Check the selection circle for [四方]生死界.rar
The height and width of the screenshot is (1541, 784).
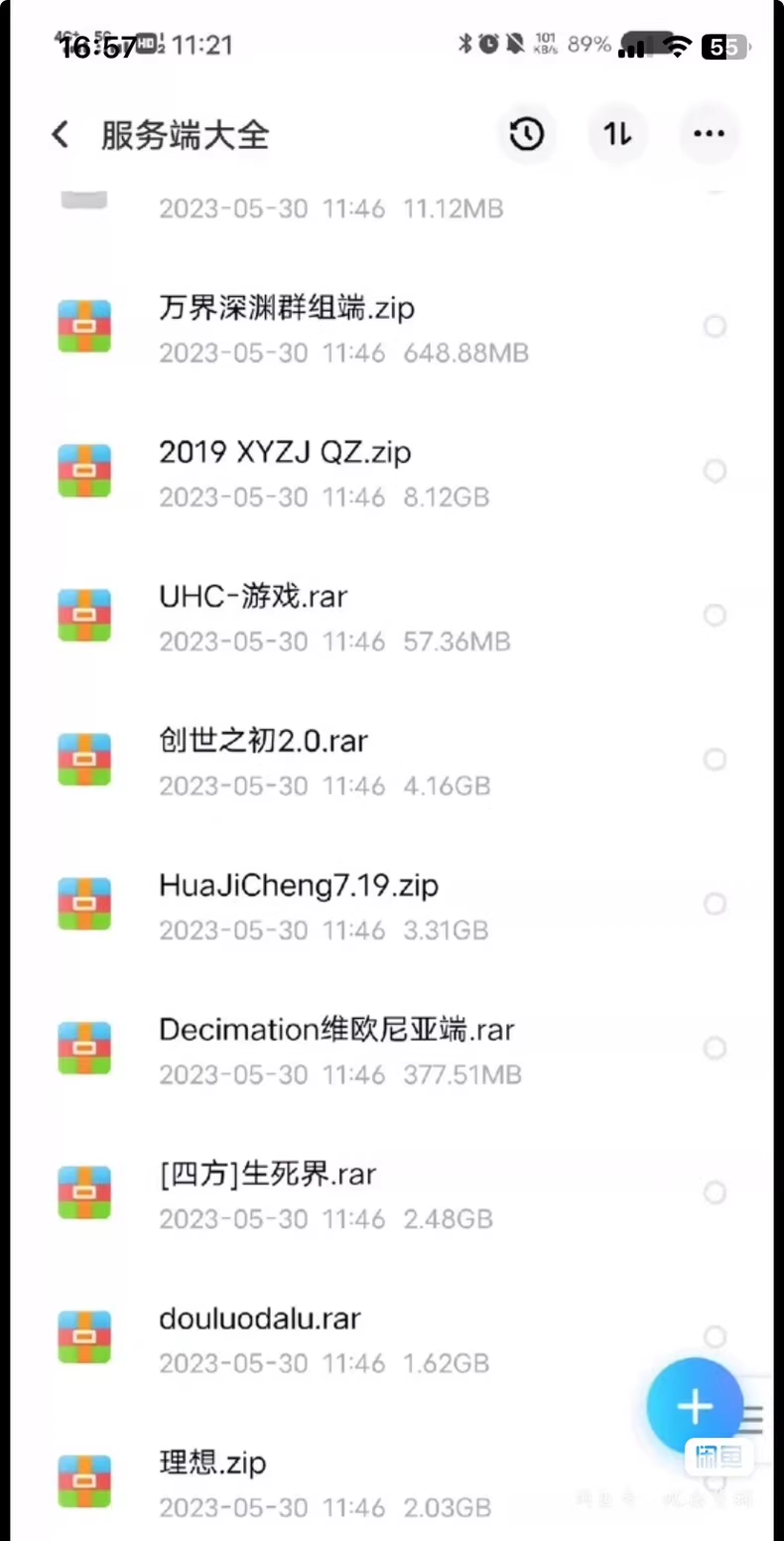[x=716, y=1192]
